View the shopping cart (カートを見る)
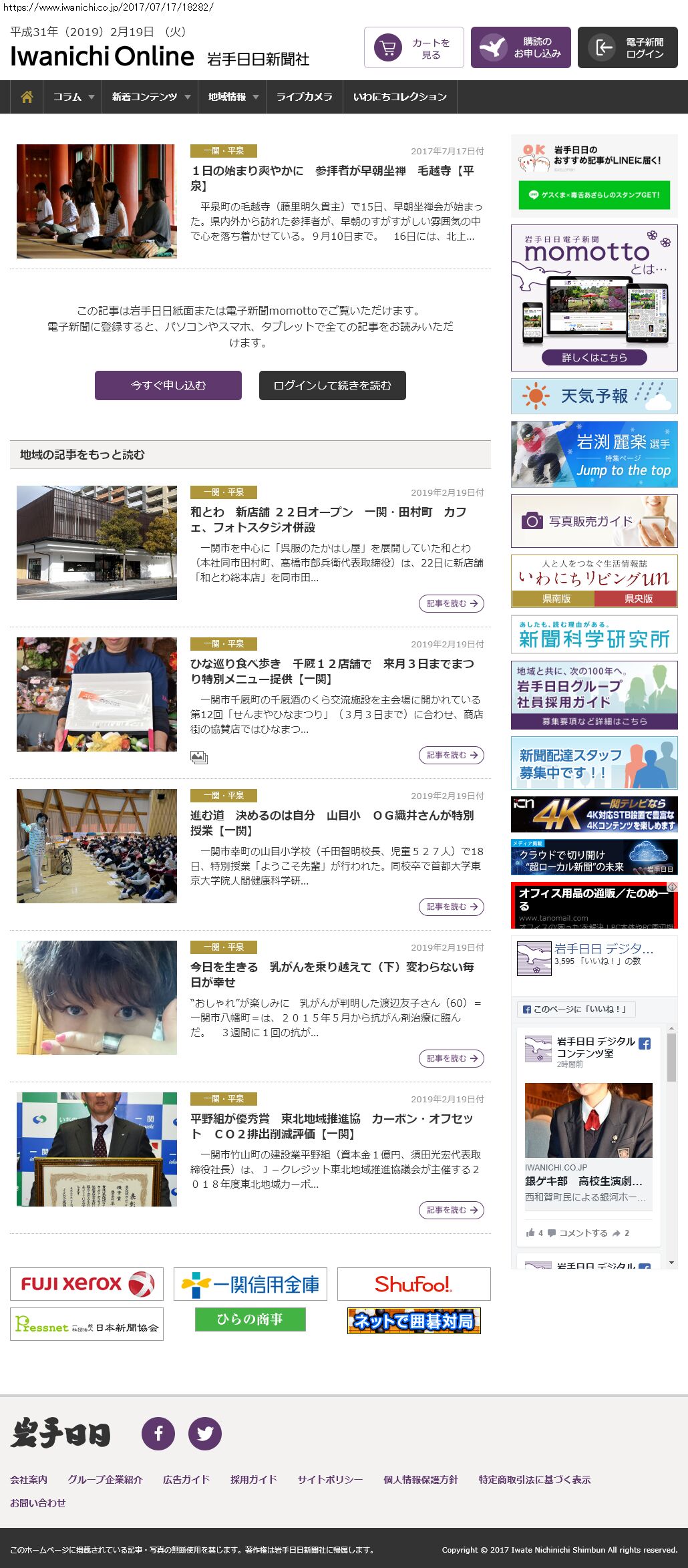Screen dimensions: 688x1568 [414, 48]
